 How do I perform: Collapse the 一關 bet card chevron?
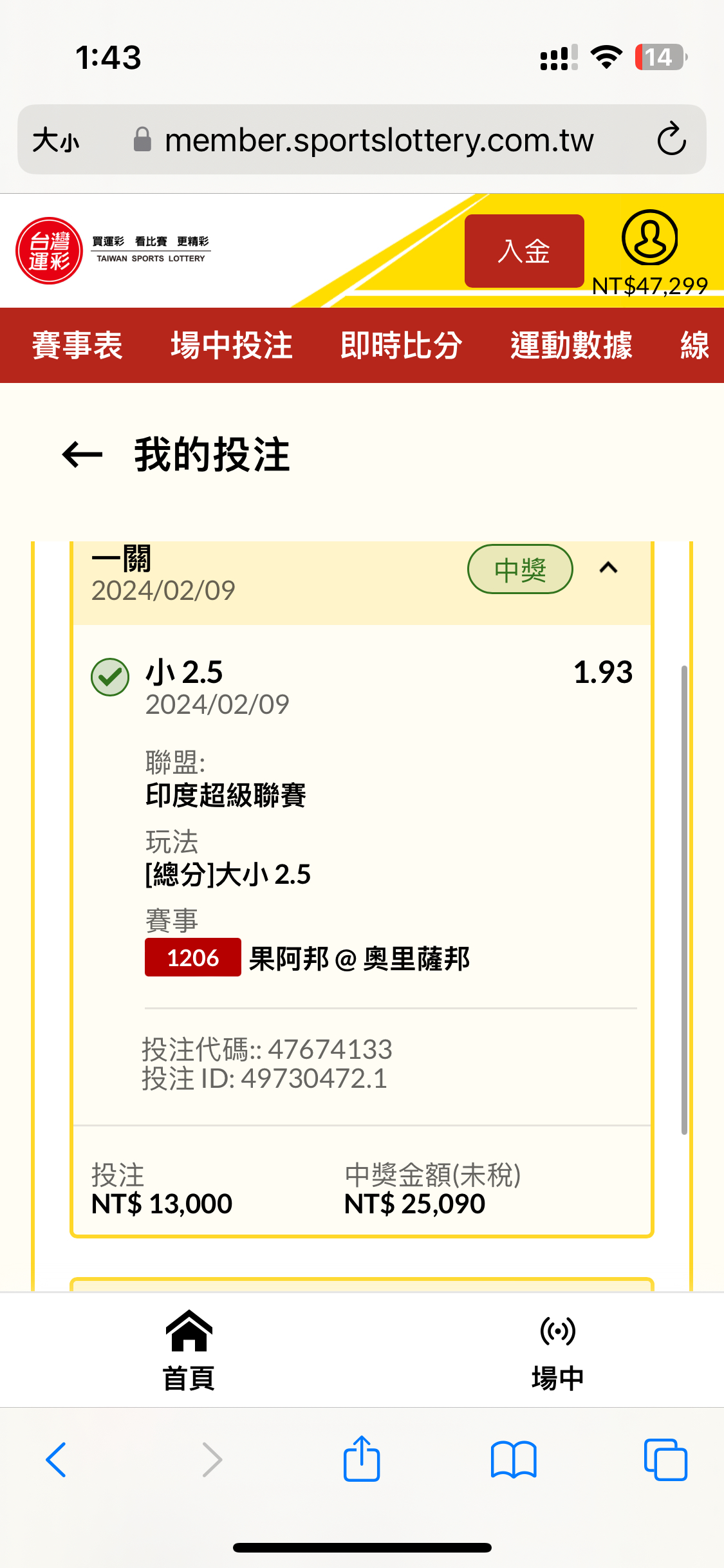point(608,568)
